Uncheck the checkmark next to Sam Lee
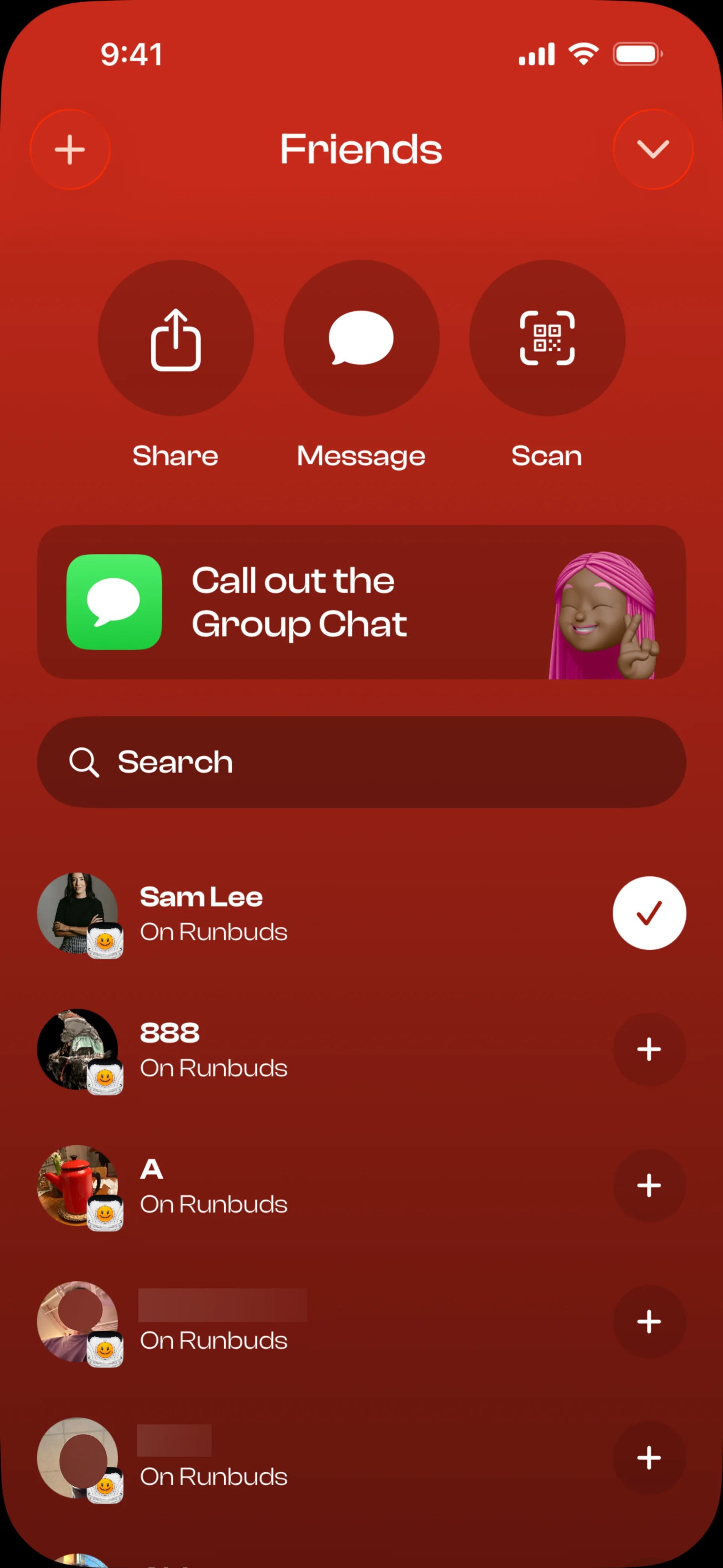This screenshot has width=723, height=1568. click(x=649, y=913)
